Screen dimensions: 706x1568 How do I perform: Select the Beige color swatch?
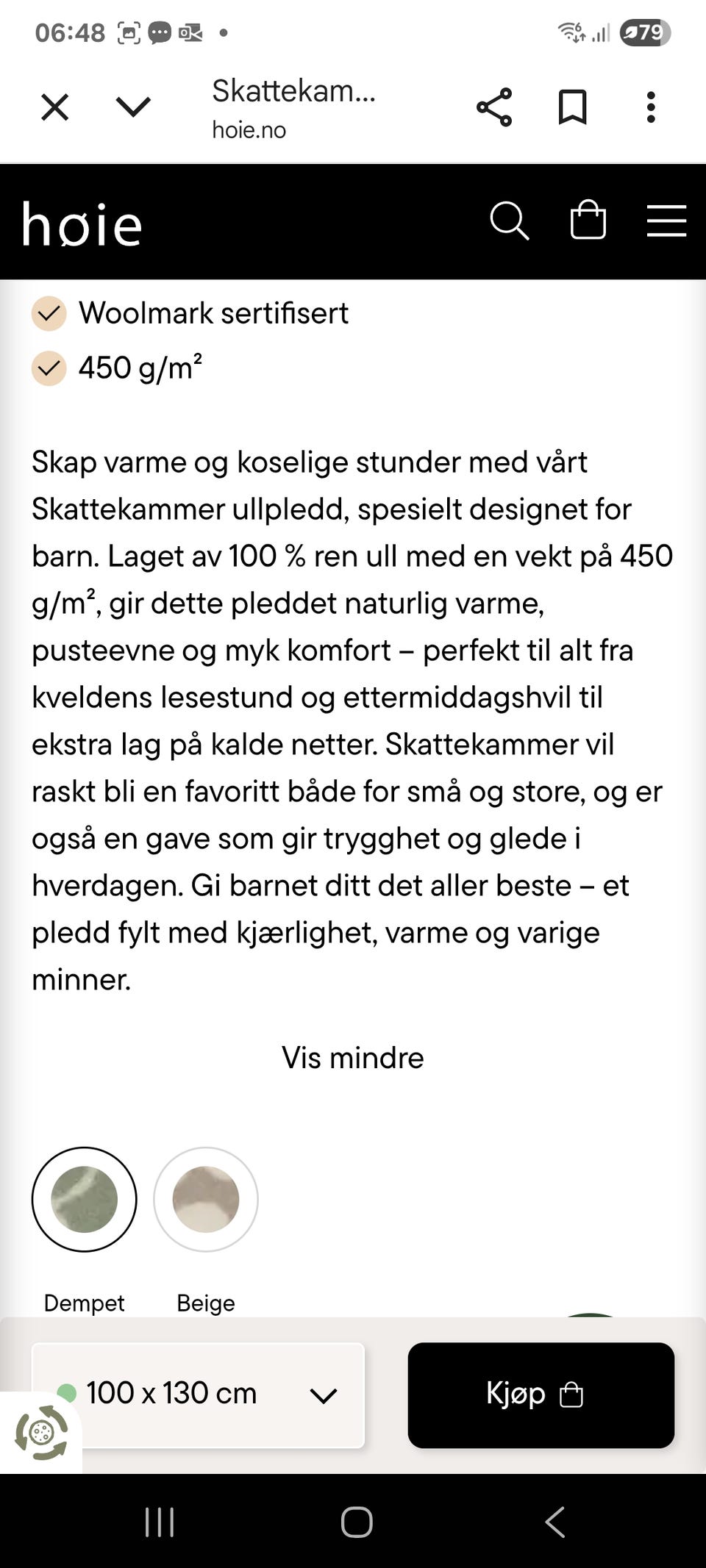(x=204, y=1198)
